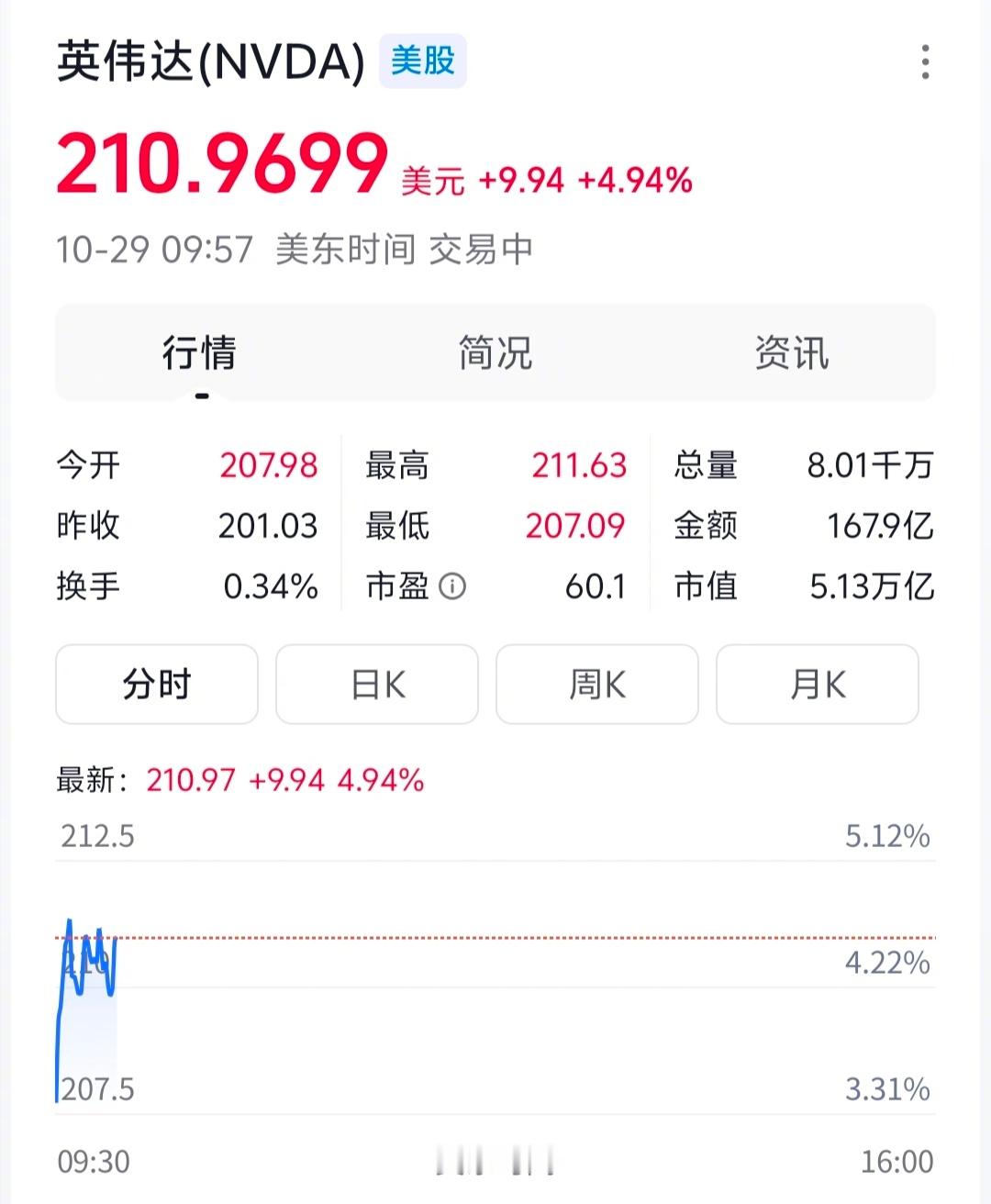
Task: Tap the 市盈 info ⓘ icon
Action: pyautogui.click(x=451, y=587)
